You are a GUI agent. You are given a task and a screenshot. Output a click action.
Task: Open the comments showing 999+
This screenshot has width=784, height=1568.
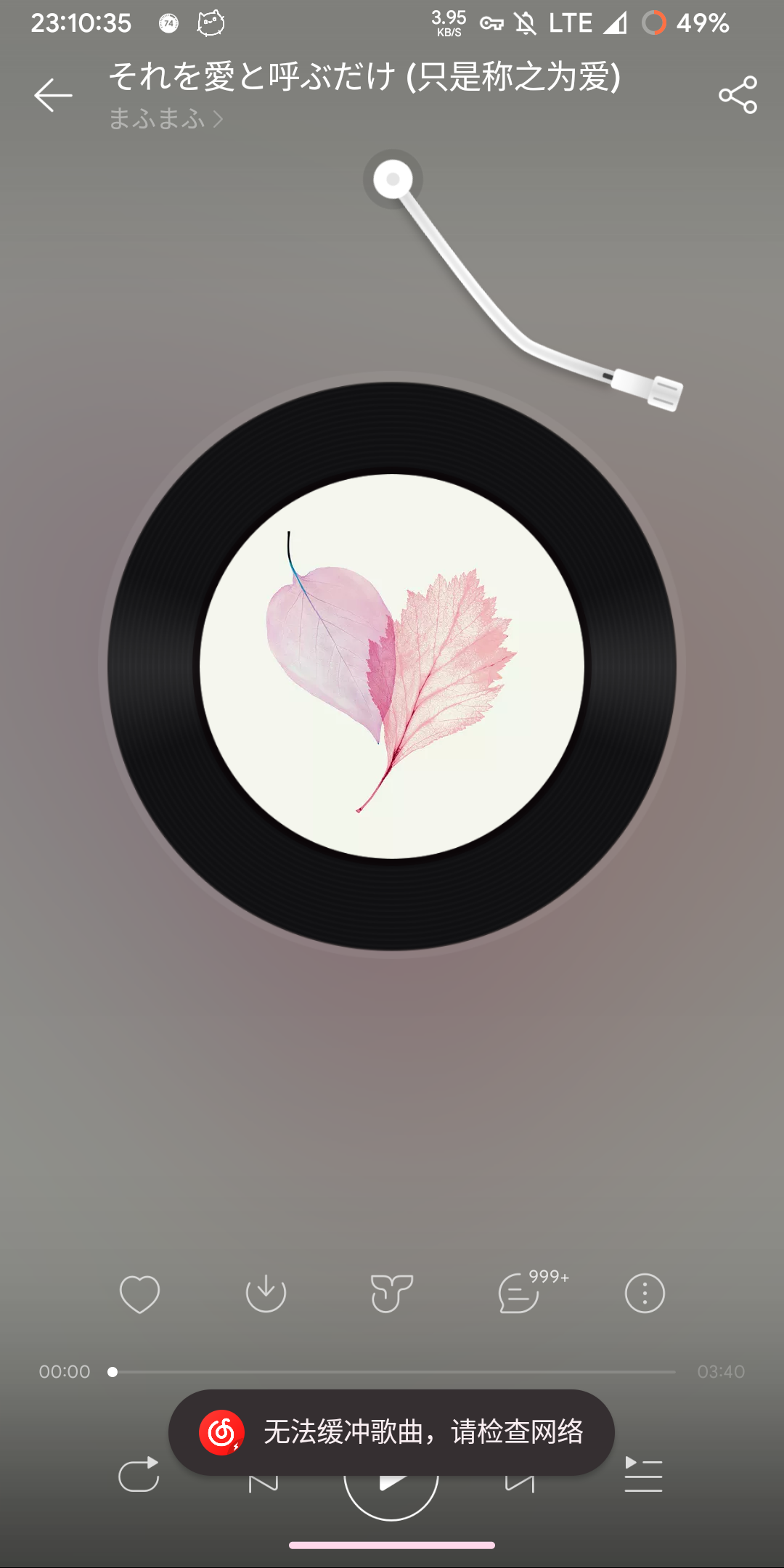coord(517,1292)
